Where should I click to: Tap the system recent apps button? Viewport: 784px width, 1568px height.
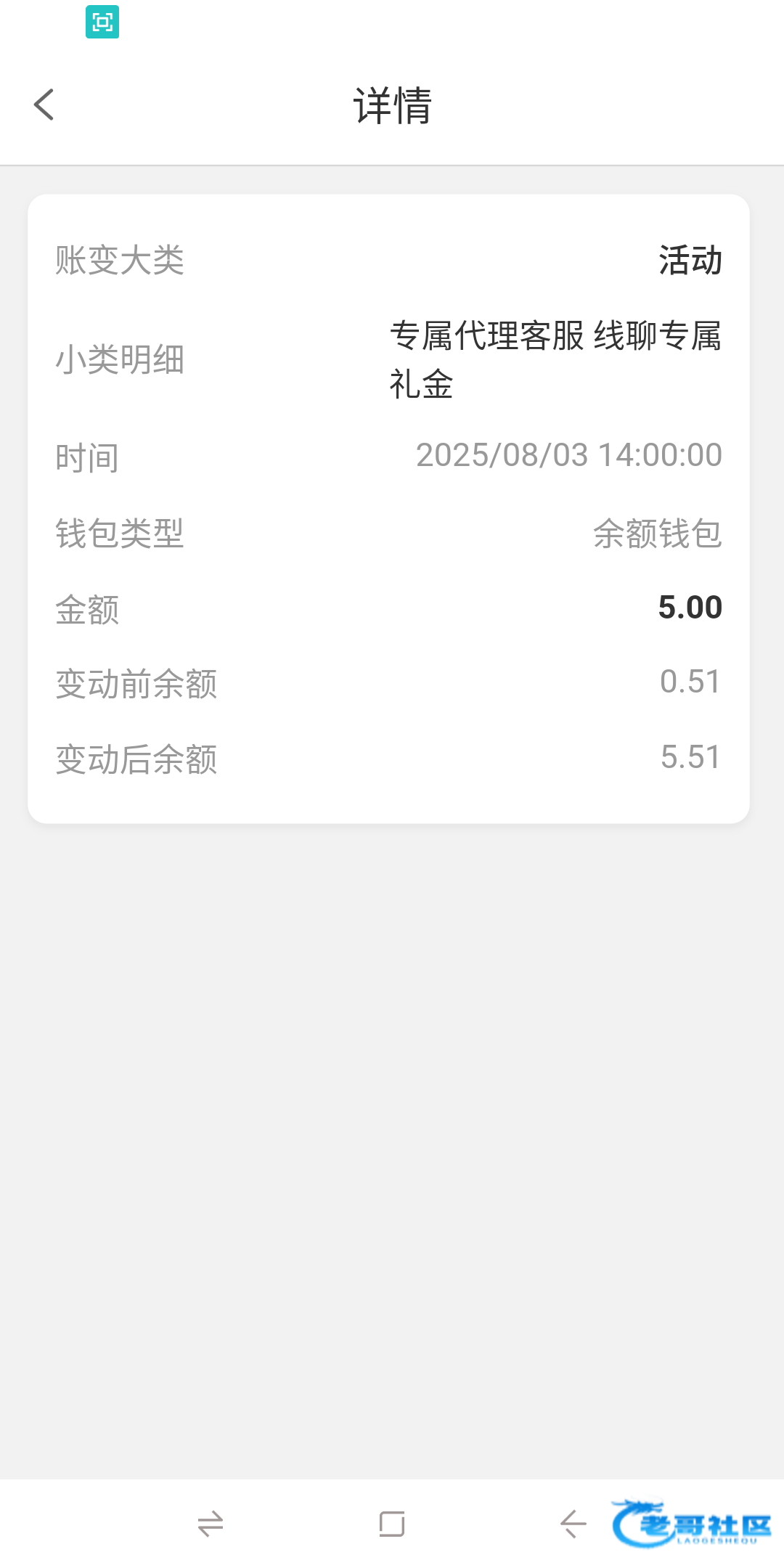211,1524
